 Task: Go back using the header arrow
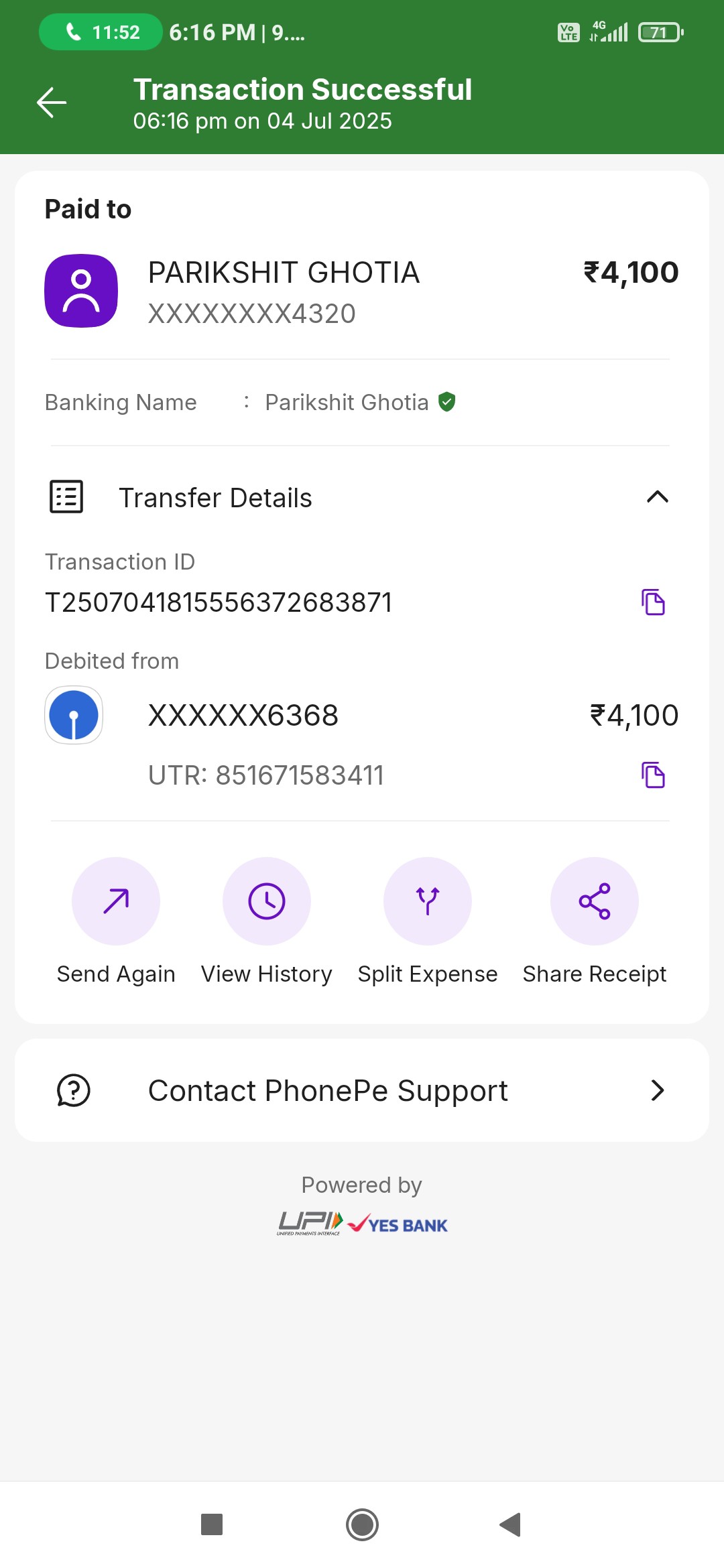52,103
